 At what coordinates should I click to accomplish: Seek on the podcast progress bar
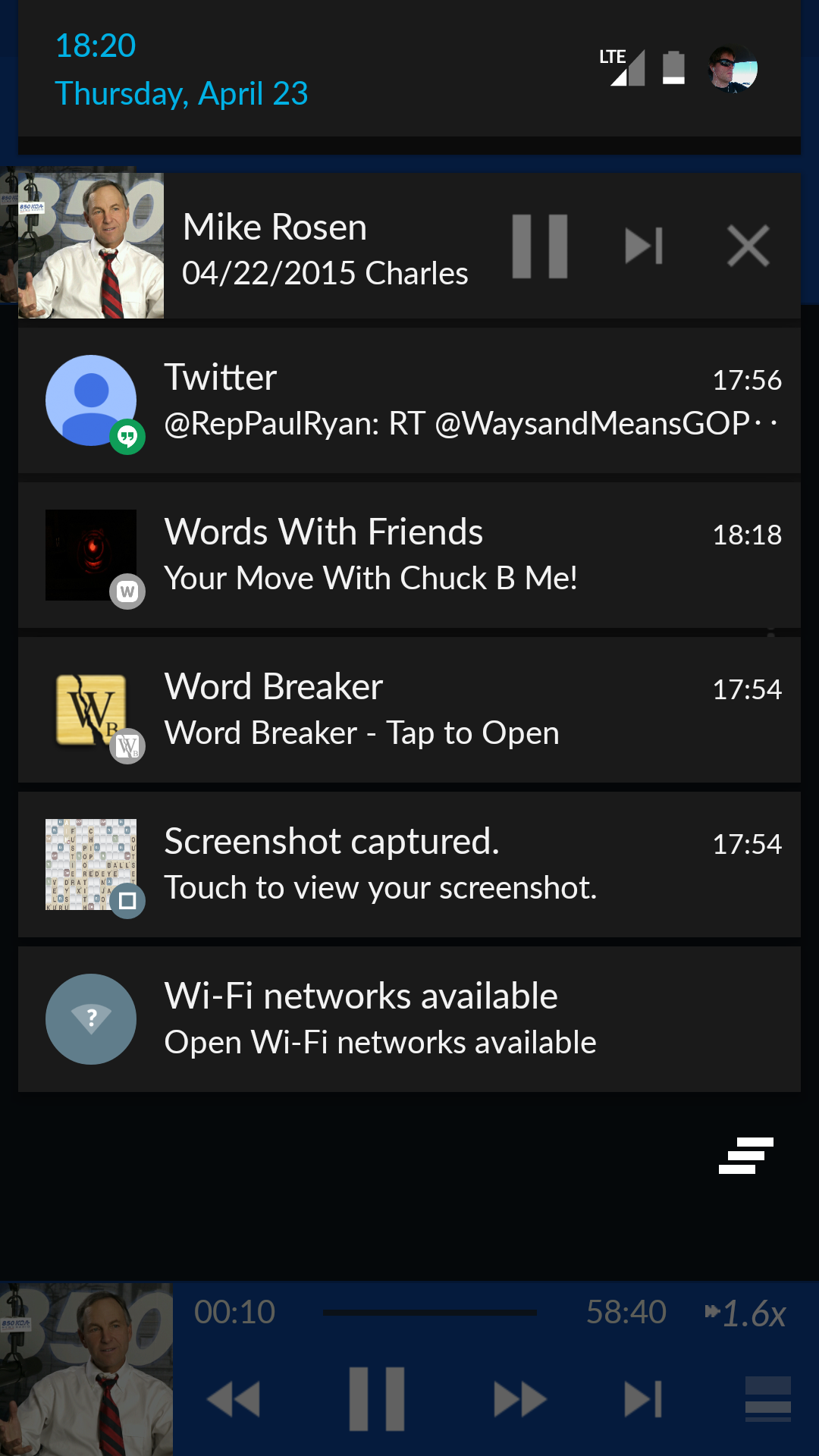pyautogui.click(x=430, y=1313)
